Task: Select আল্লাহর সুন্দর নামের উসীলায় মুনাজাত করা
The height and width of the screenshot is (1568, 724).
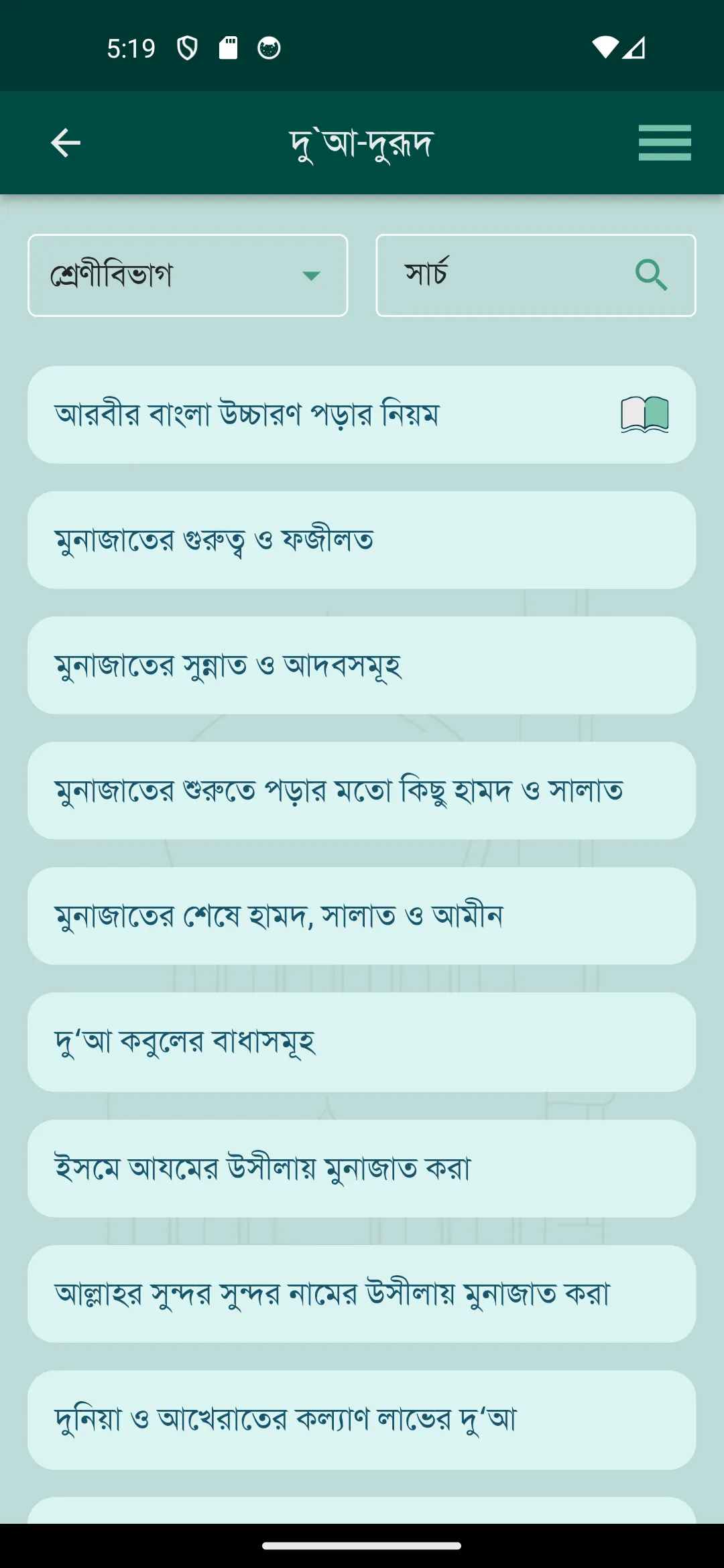Action: (362, 1295)
